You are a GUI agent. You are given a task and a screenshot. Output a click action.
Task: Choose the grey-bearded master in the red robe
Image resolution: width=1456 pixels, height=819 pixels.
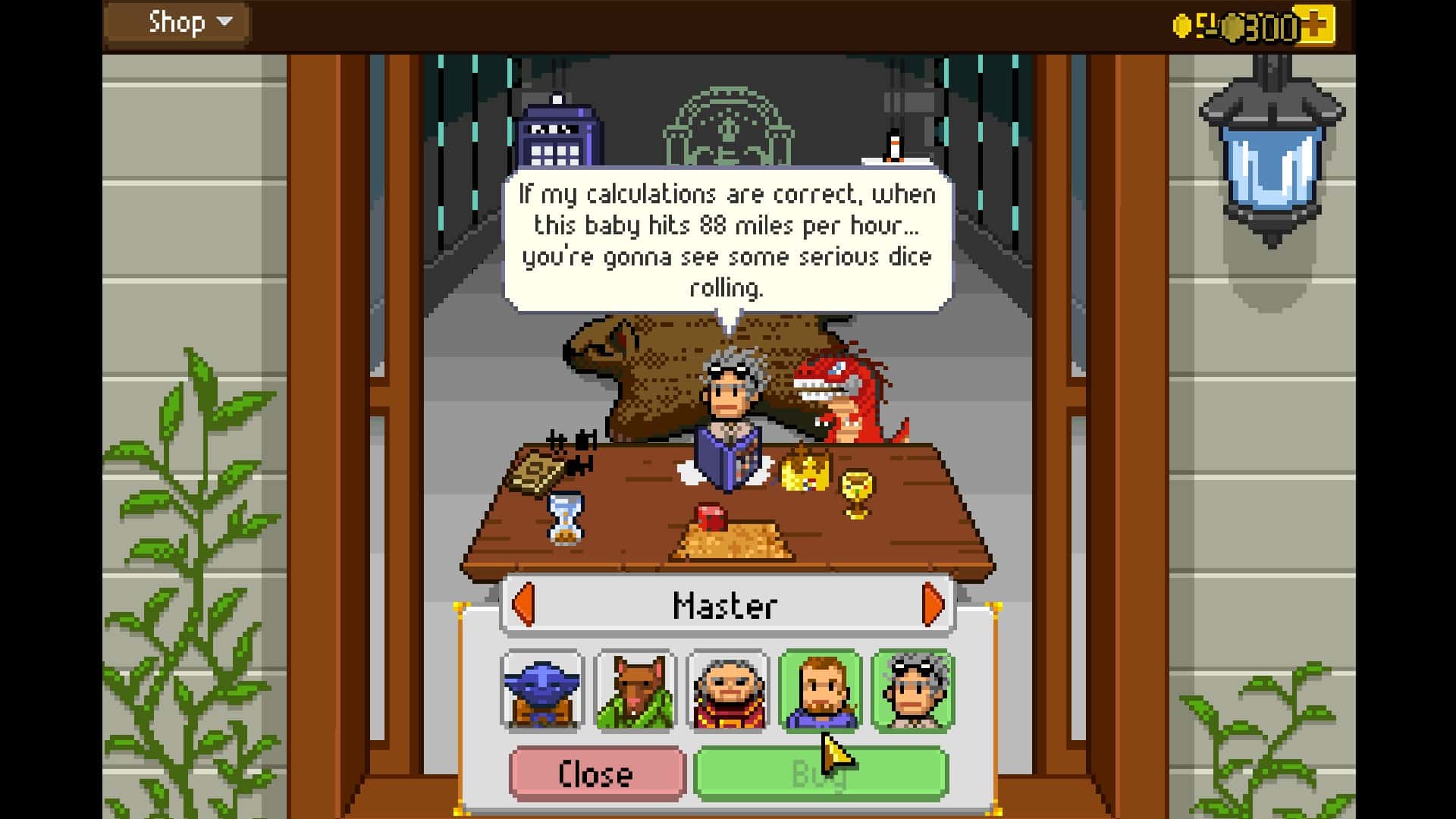pos(727,691)
